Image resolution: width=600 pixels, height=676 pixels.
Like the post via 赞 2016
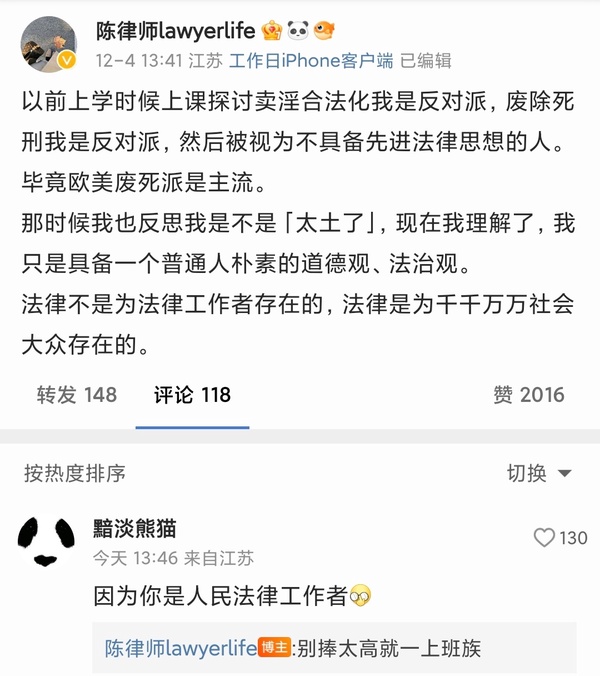pyautogui.click(x=528, y=395)
